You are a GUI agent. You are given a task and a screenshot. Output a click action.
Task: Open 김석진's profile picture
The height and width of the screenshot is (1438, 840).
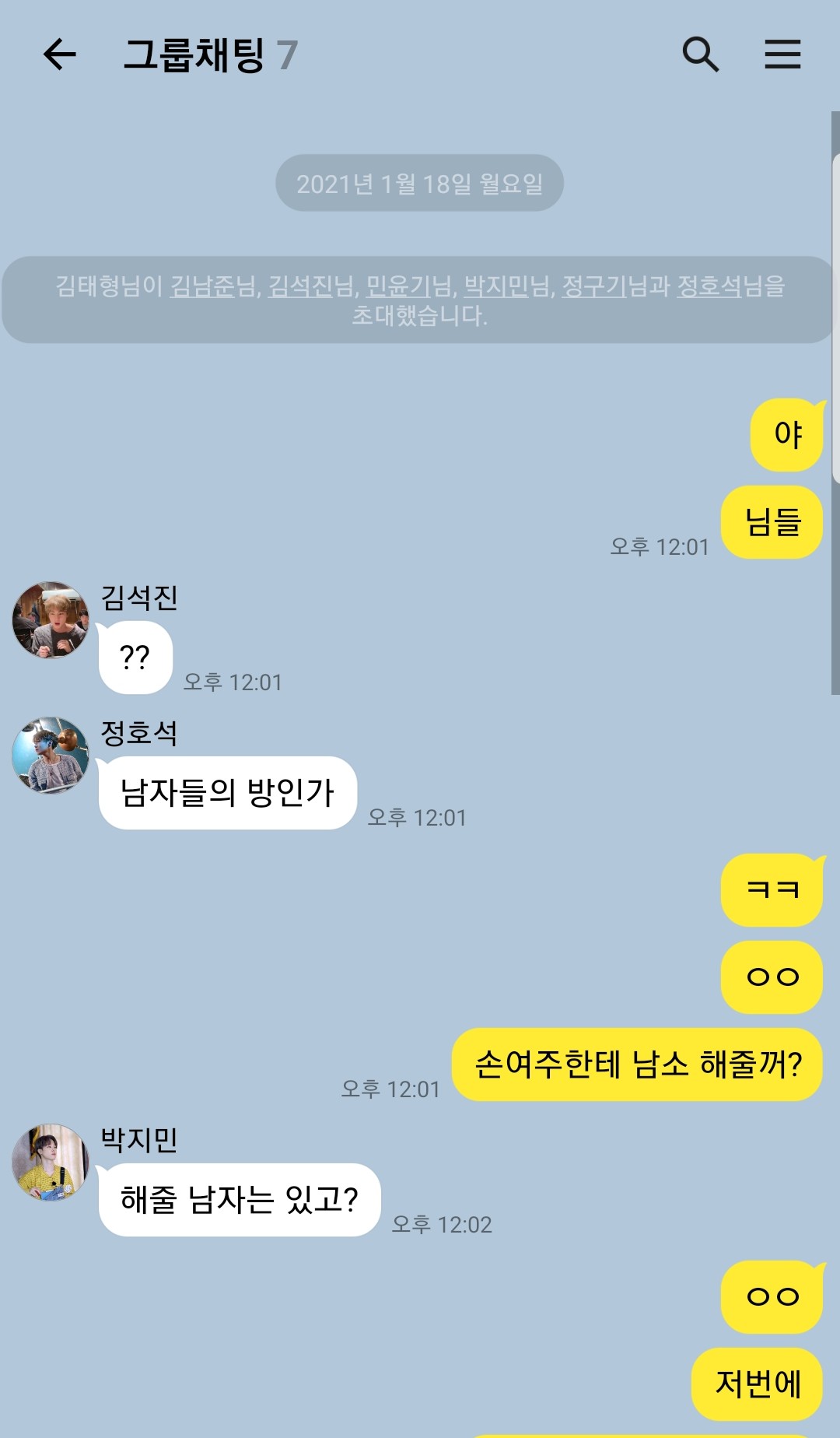coord(51,620)
